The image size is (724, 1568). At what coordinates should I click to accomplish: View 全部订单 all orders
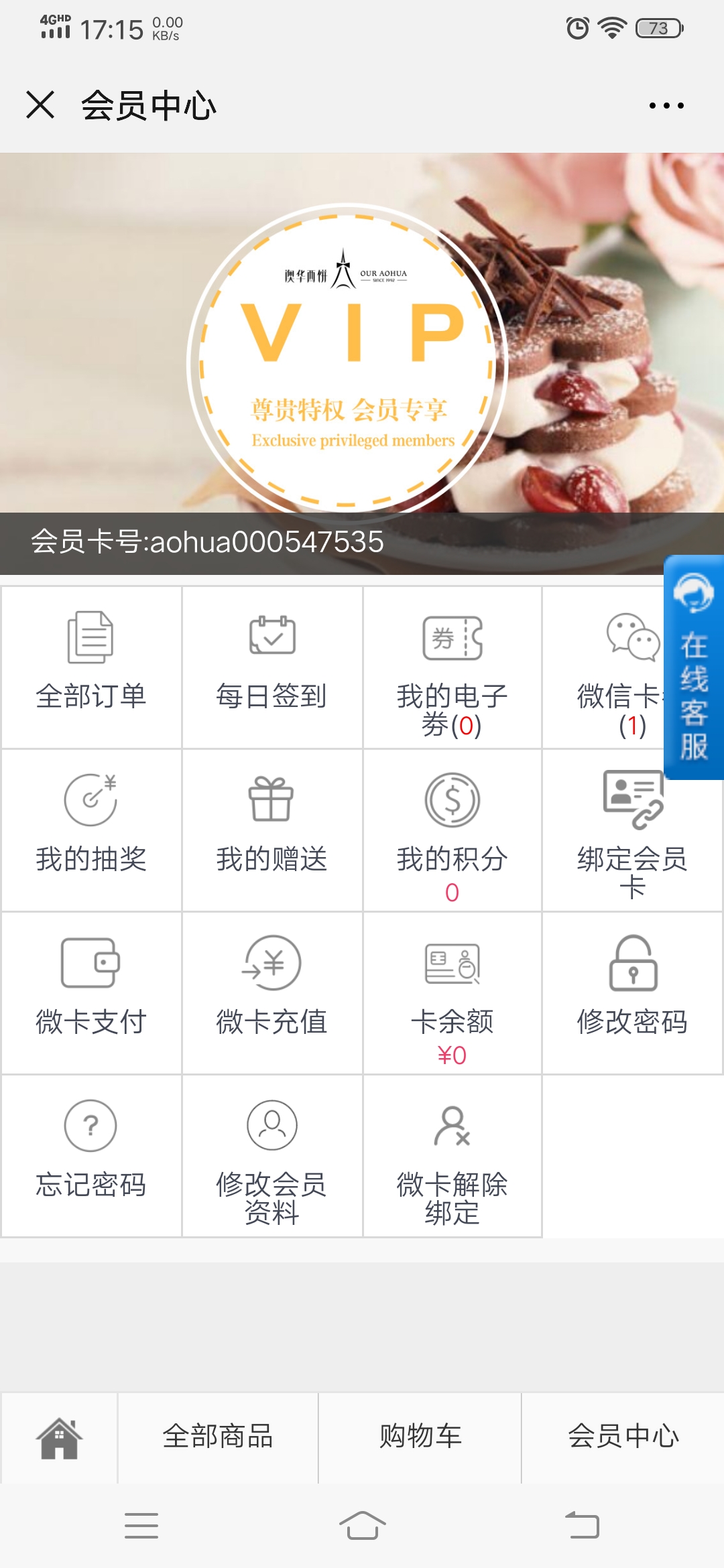click(x=91, y=667)
